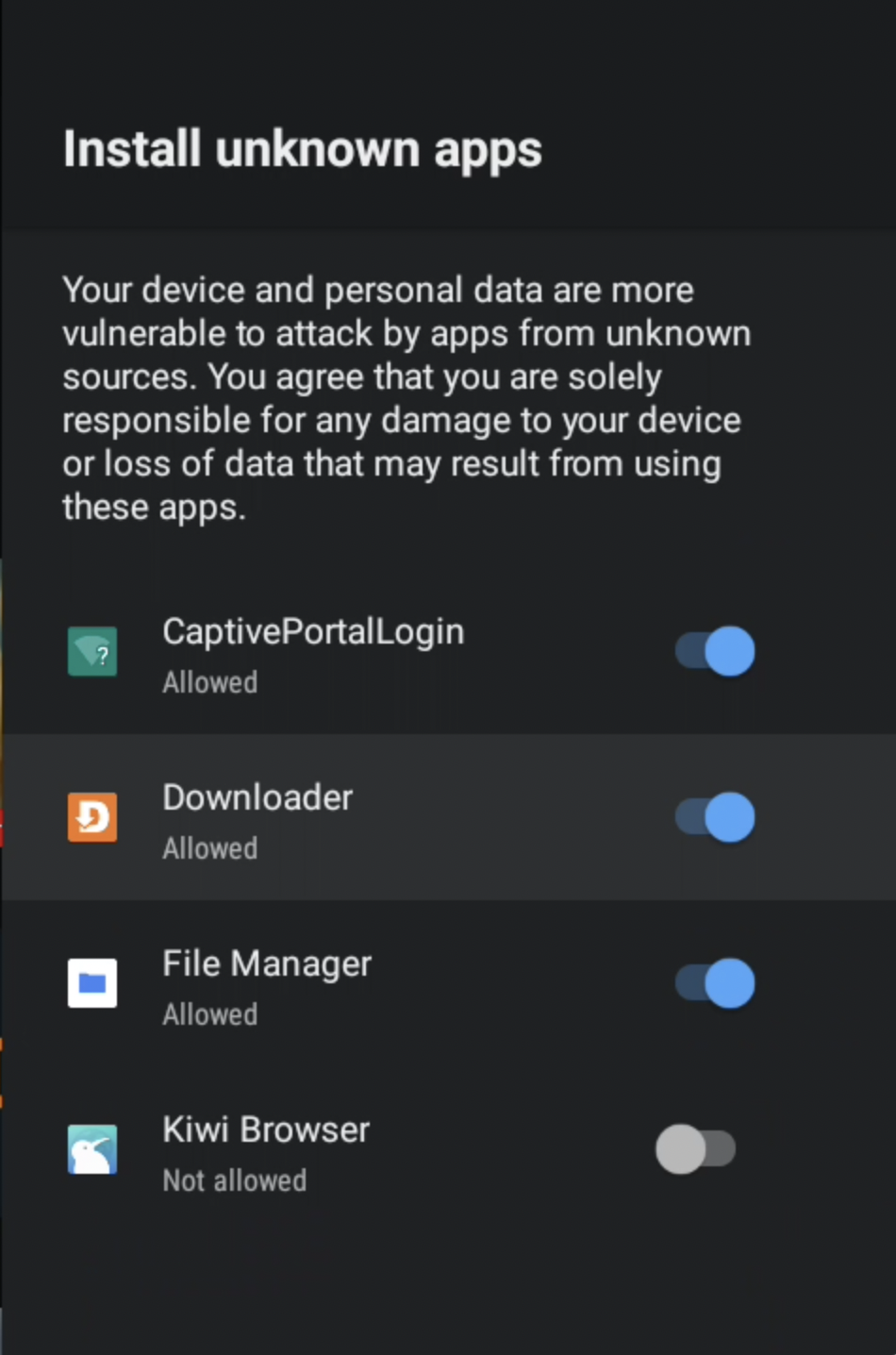The width and height of the screenshot is (896, 1355).
Task: Turn off Downloader's install permission switch
Action: point(715,817)
